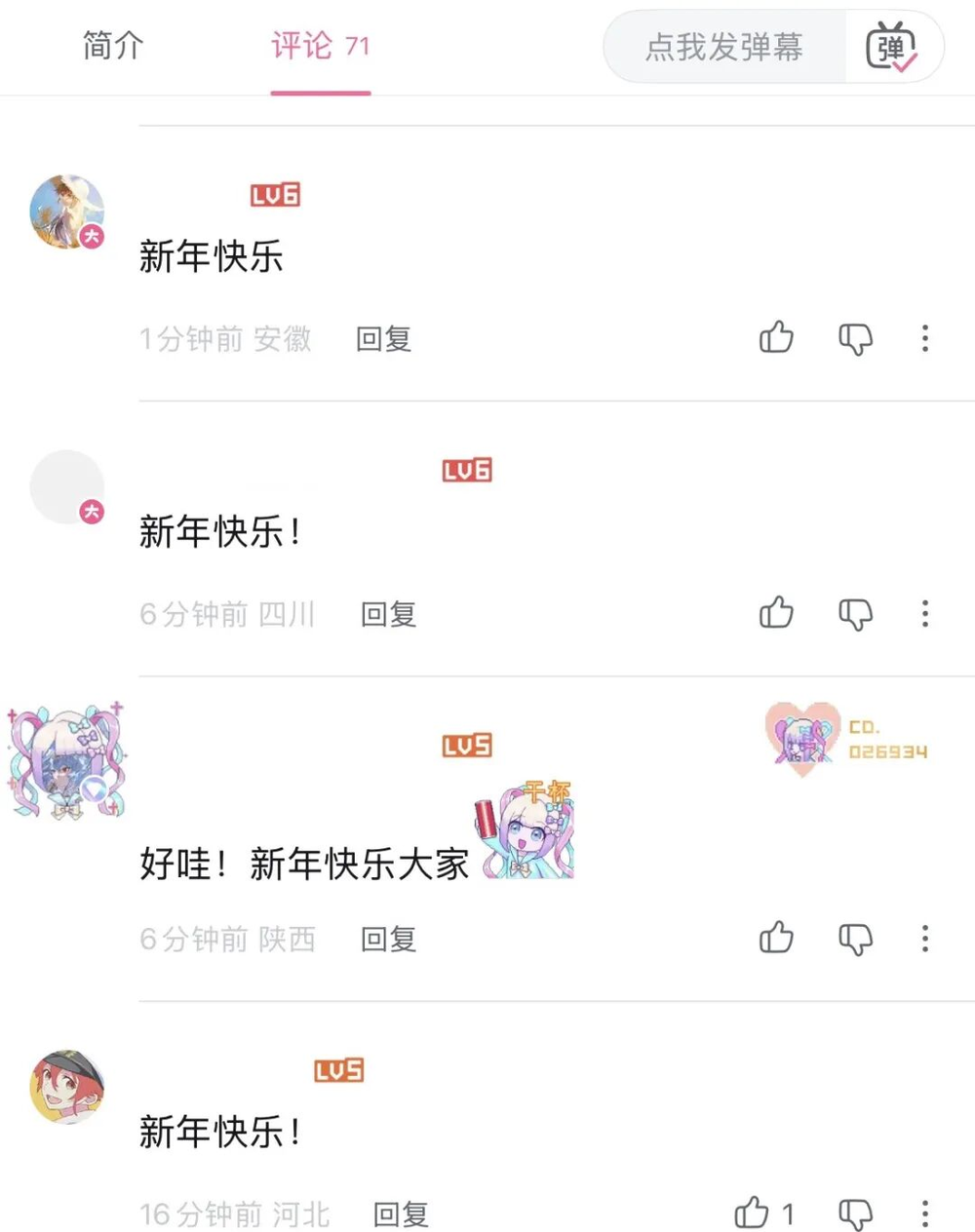Reply to the 好哇！新年快乐大家 comment
This screenshot has height=1232, width=975.
(388, 939)
